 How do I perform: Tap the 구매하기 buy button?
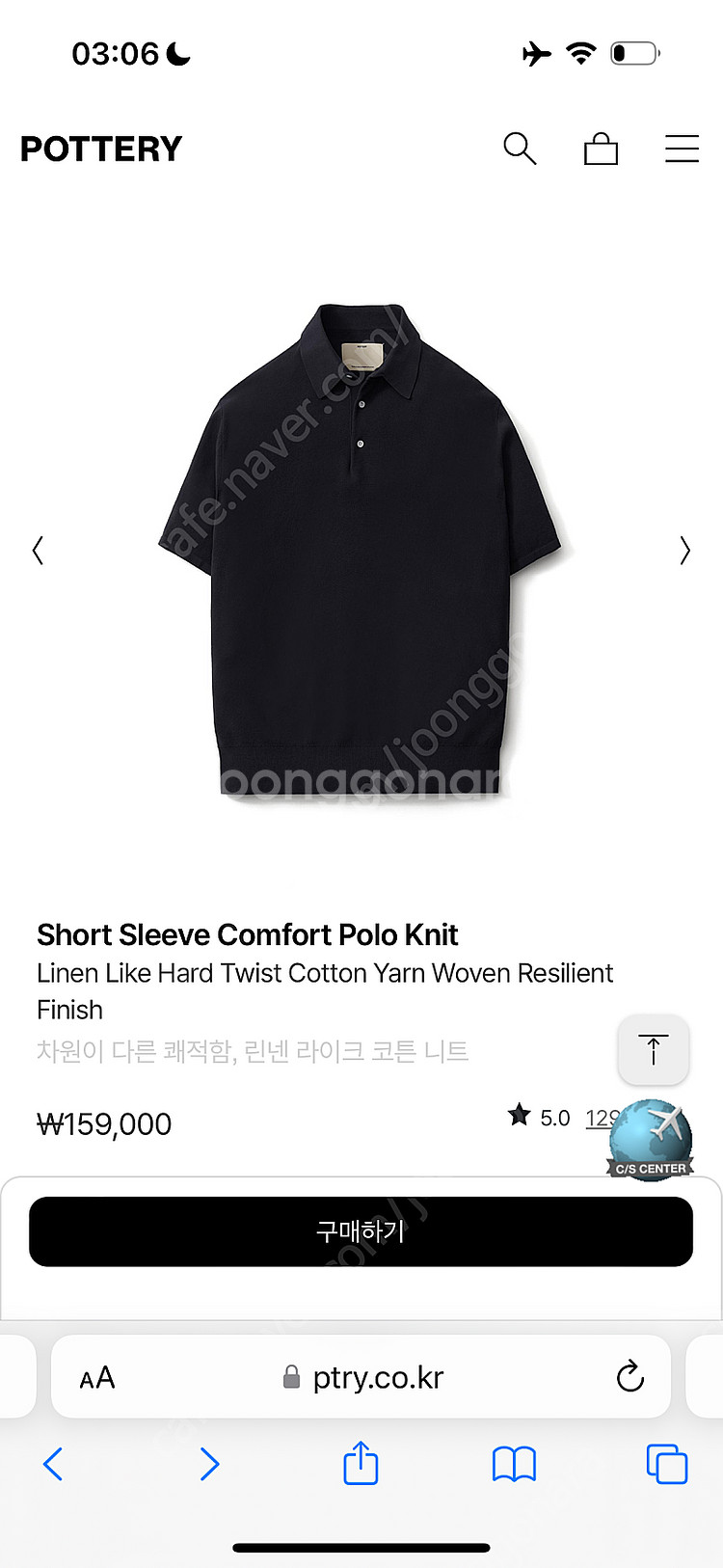click(x=361, y=1231)
